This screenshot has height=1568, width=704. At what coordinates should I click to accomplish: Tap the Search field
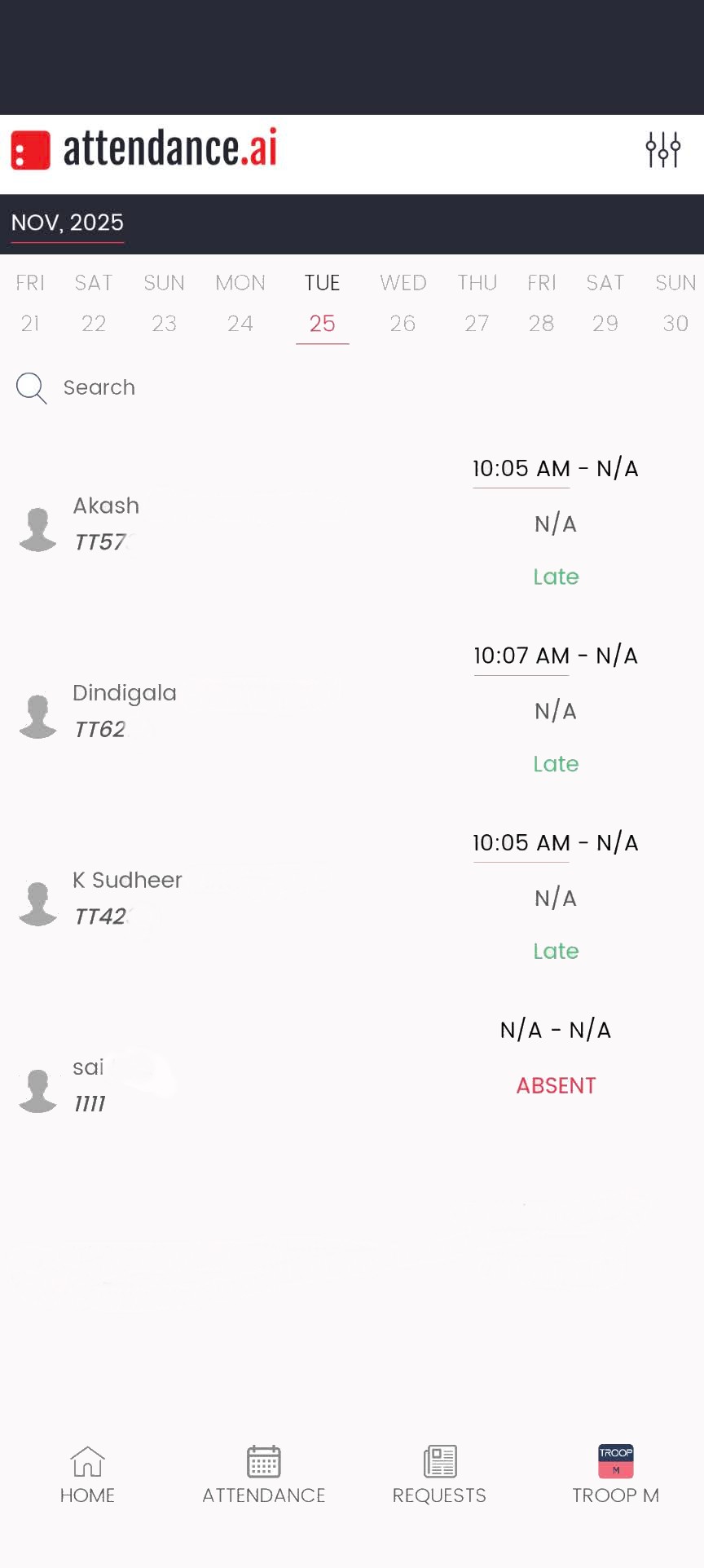point(352,387)
